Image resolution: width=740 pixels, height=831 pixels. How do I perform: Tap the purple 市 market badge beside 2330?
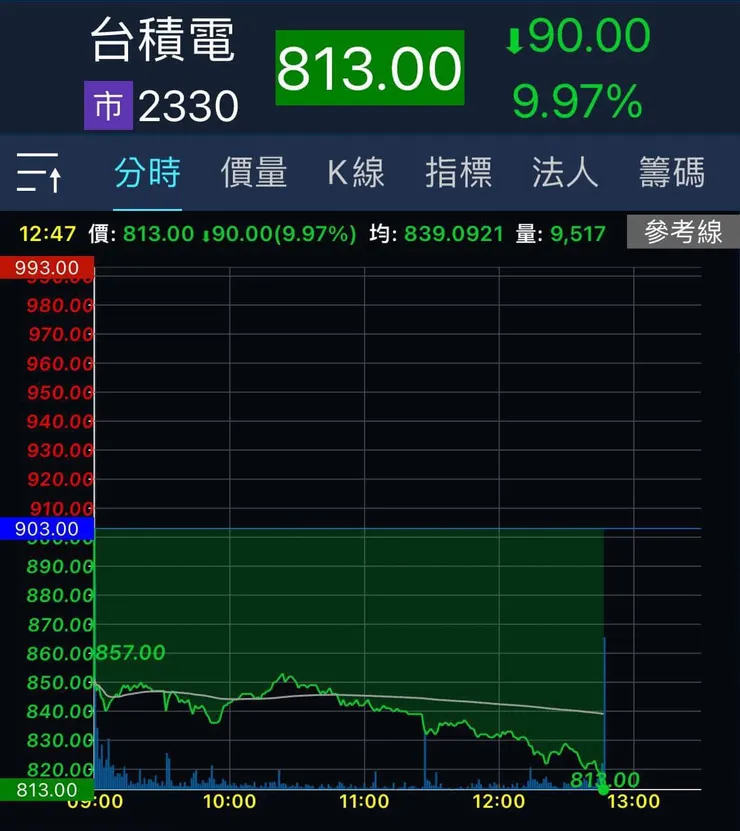pos(110,104)
